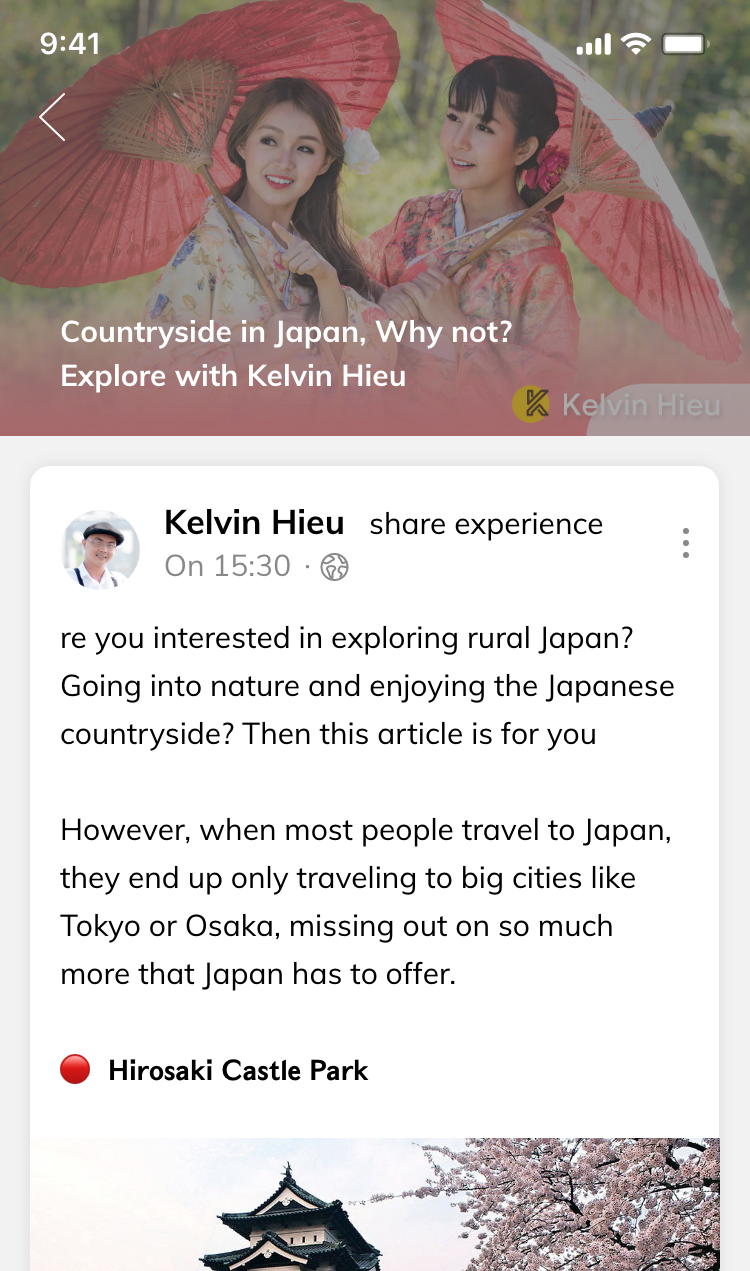Open the post's three-dot options menu
Screen dimensions: 750x1271
[685, 542]
